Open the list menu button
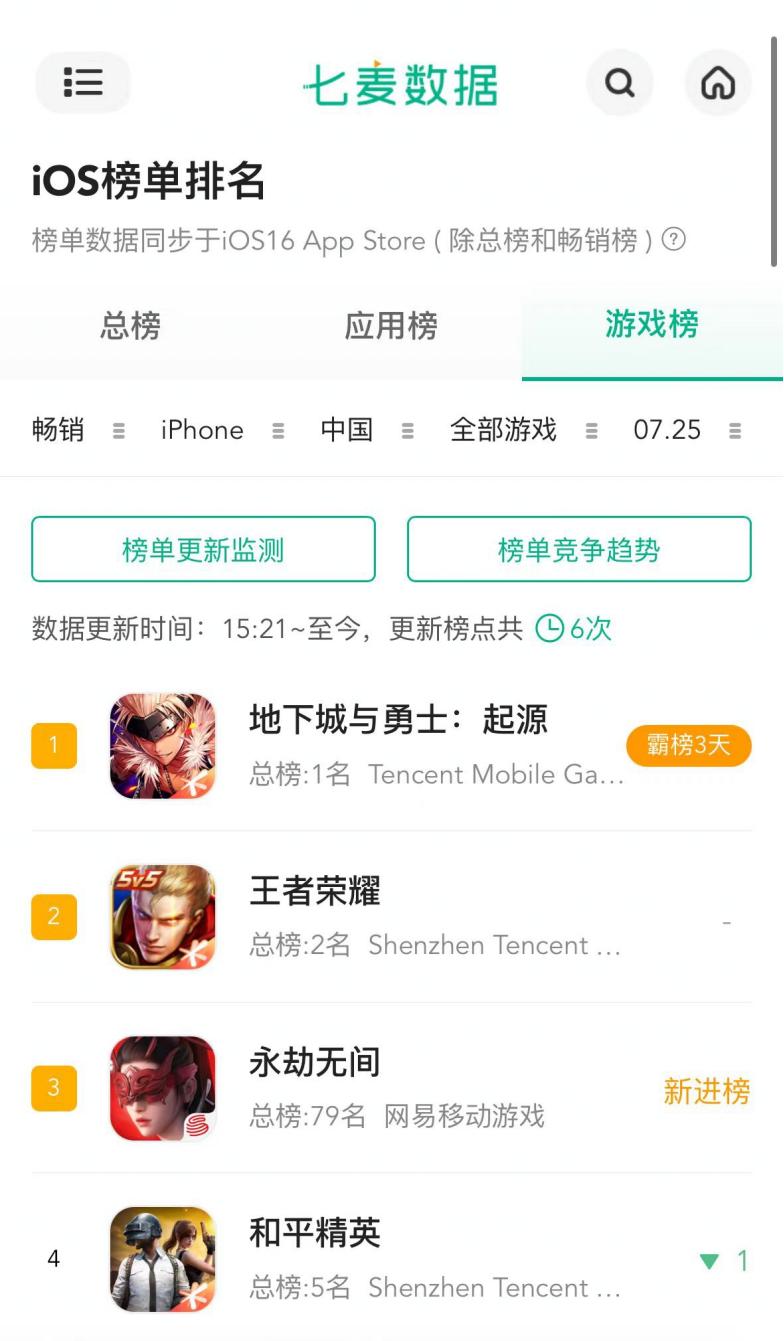This screenshot has width=784, height=1341. coord(83,83)
